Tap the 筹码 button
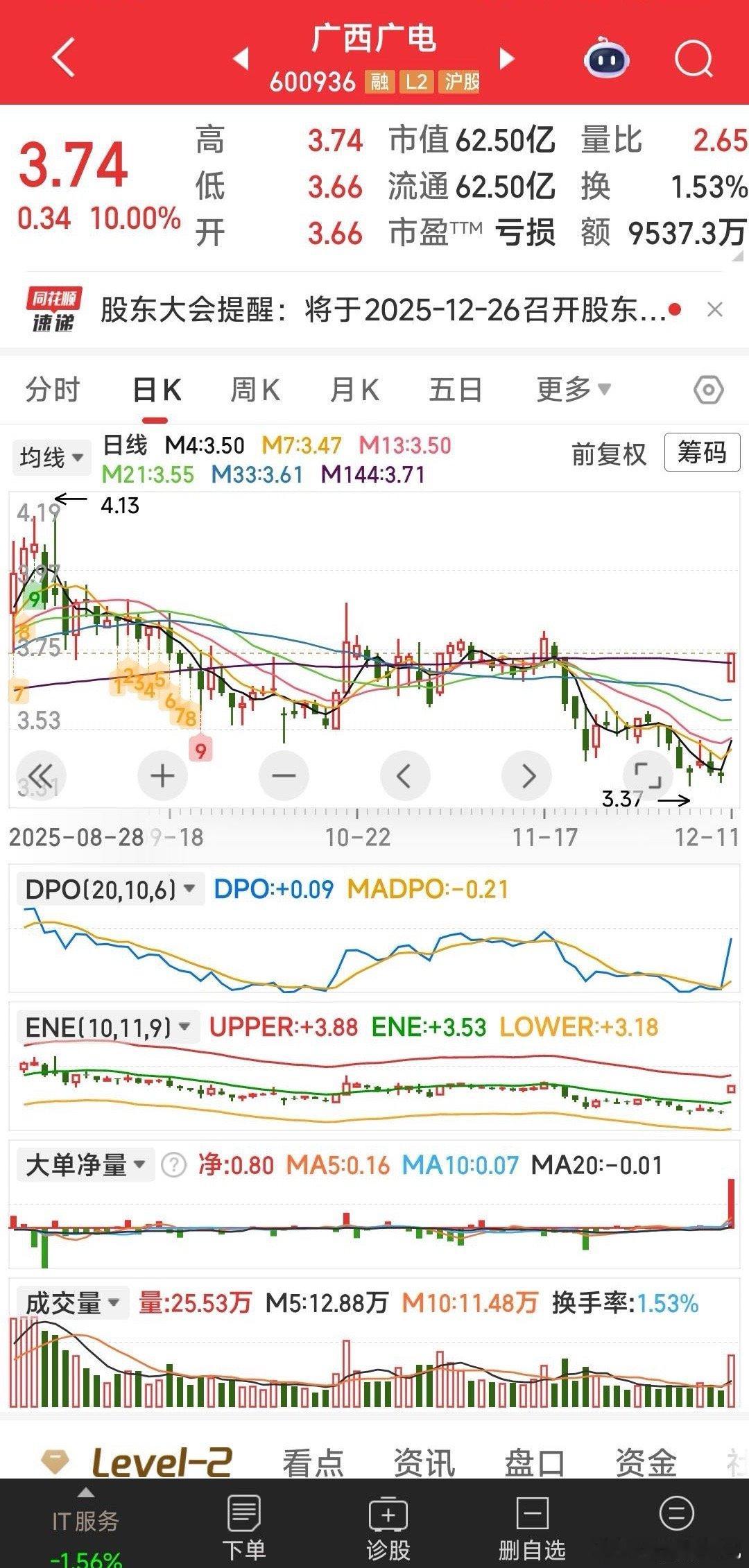Viewport: 749px width, 1568px height. [702, 453]
